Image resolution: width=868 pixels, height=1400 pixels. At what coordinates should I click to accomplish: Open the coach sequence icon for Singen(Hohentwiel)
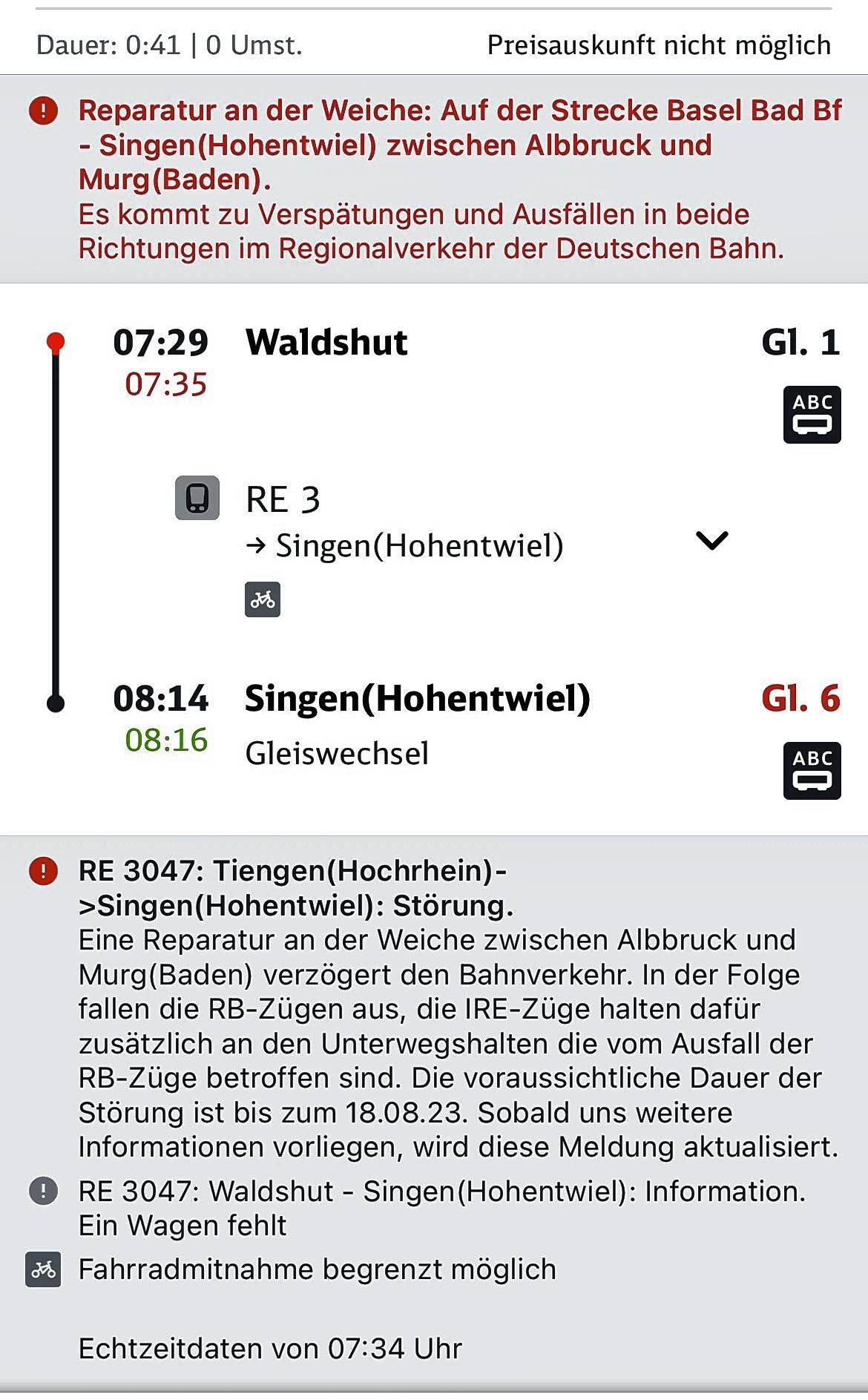pos(812,770)
